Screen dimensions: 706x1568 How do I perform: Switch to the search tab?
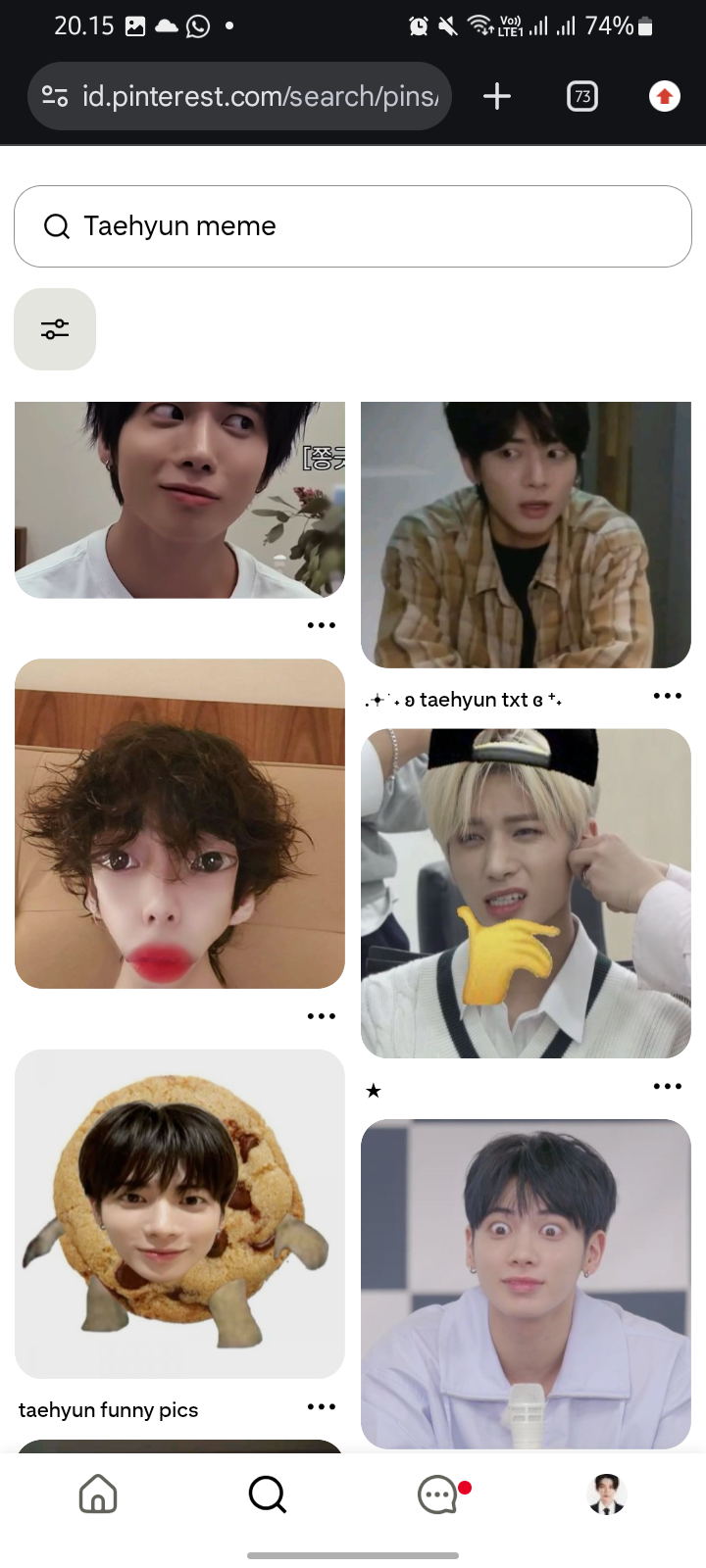pyautogui.click(x=267, y=1494)
